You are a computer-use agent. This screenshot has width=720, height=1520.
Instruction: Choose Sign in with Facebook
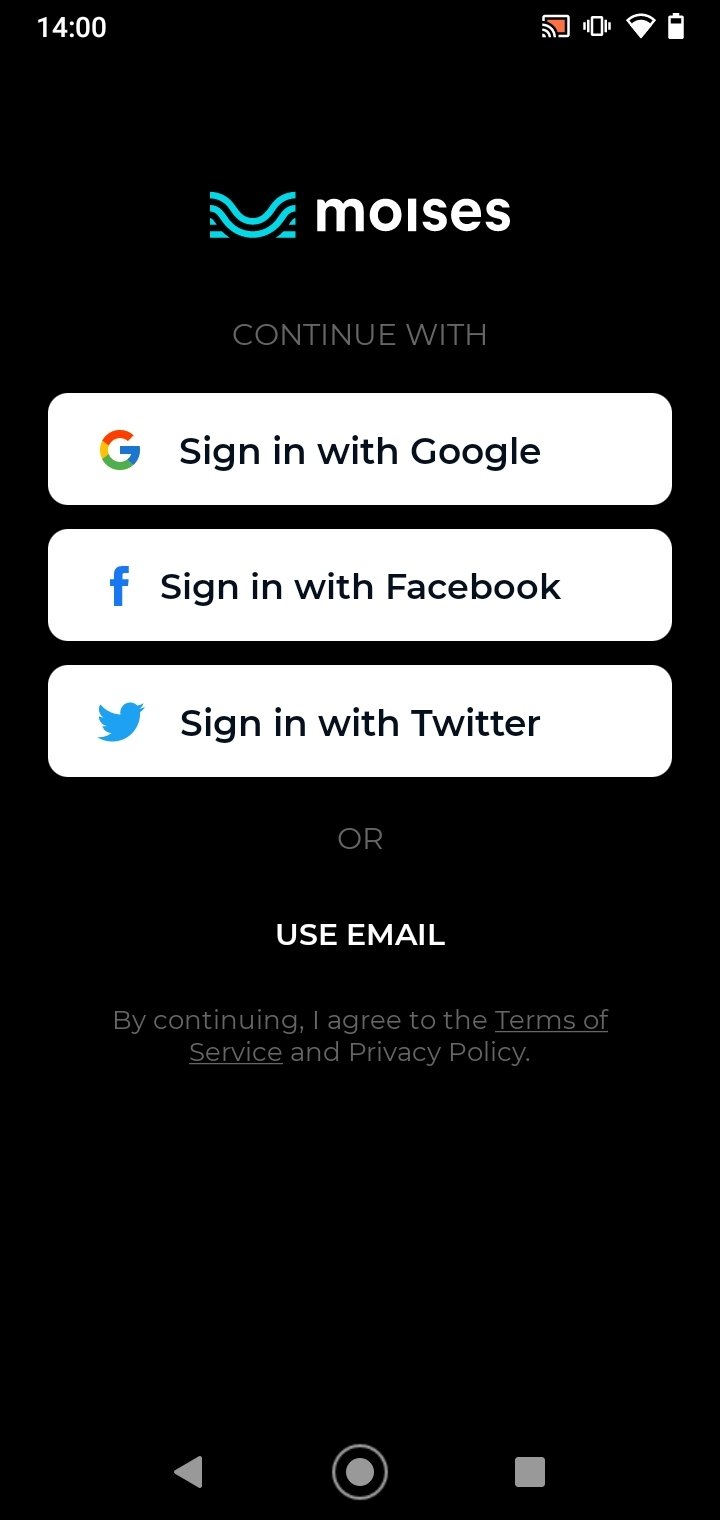360,585
